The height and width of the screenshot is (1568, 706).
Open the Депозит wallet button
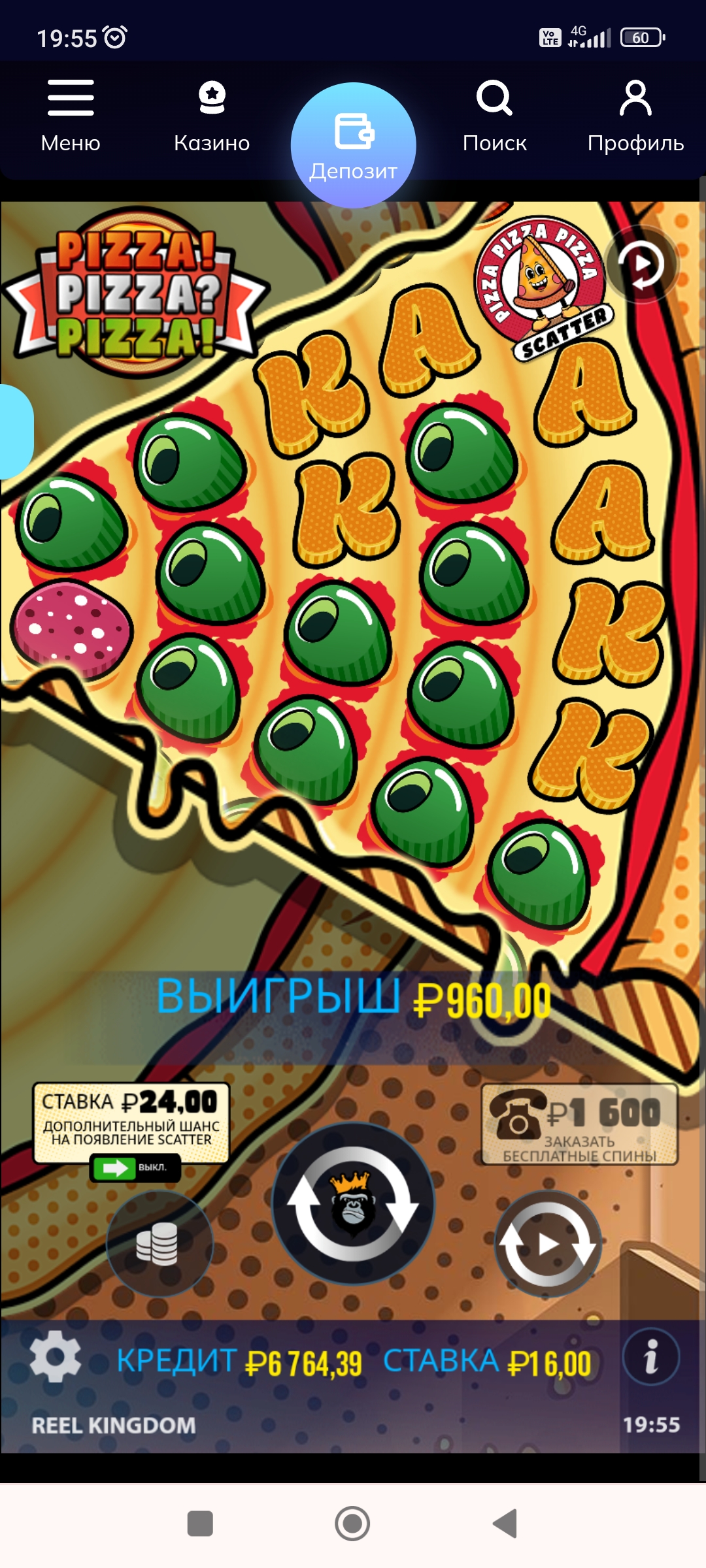pos(353,145)
